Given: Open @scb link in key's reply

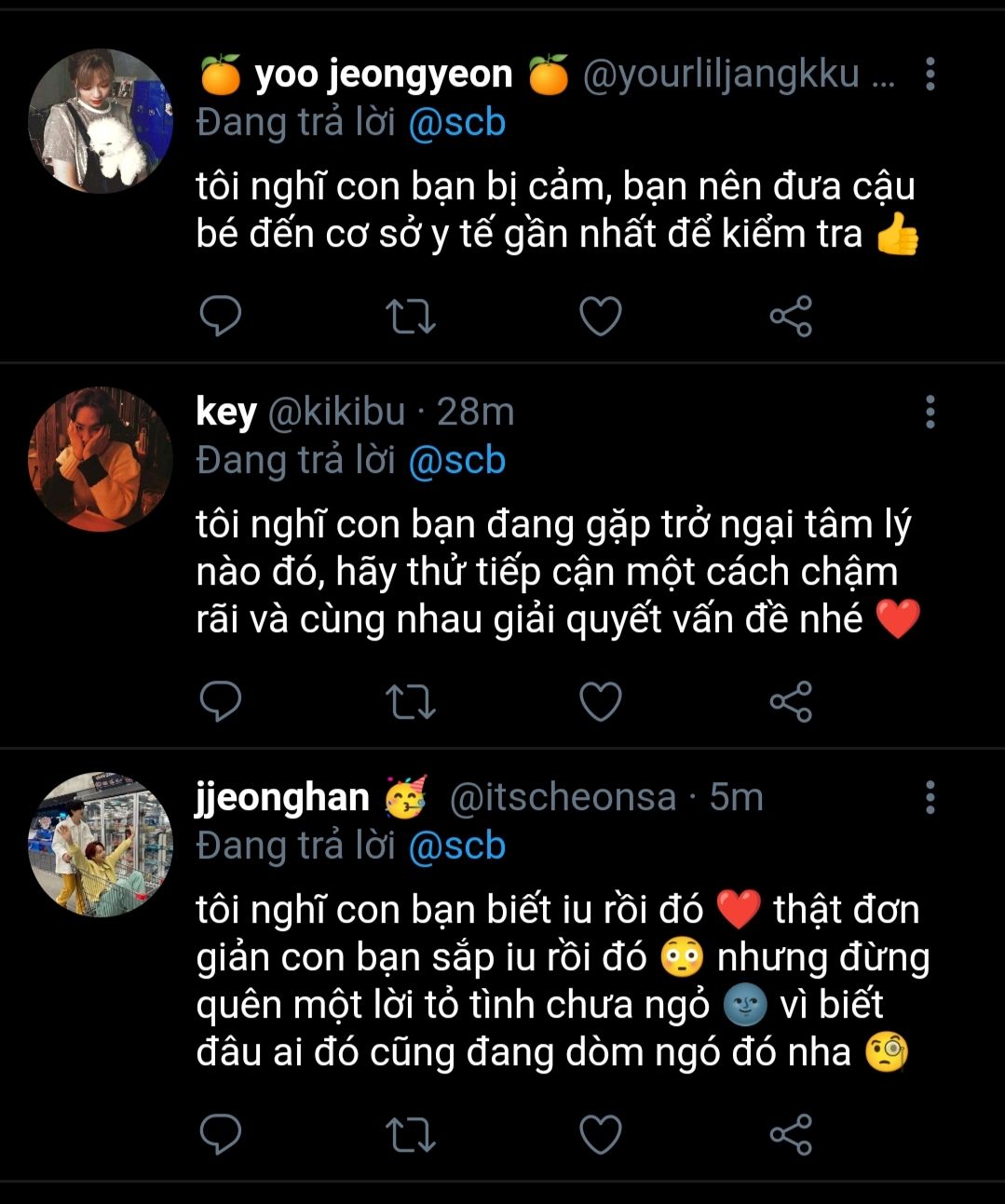Looking at the screenshot, I should tap(456, 461).
